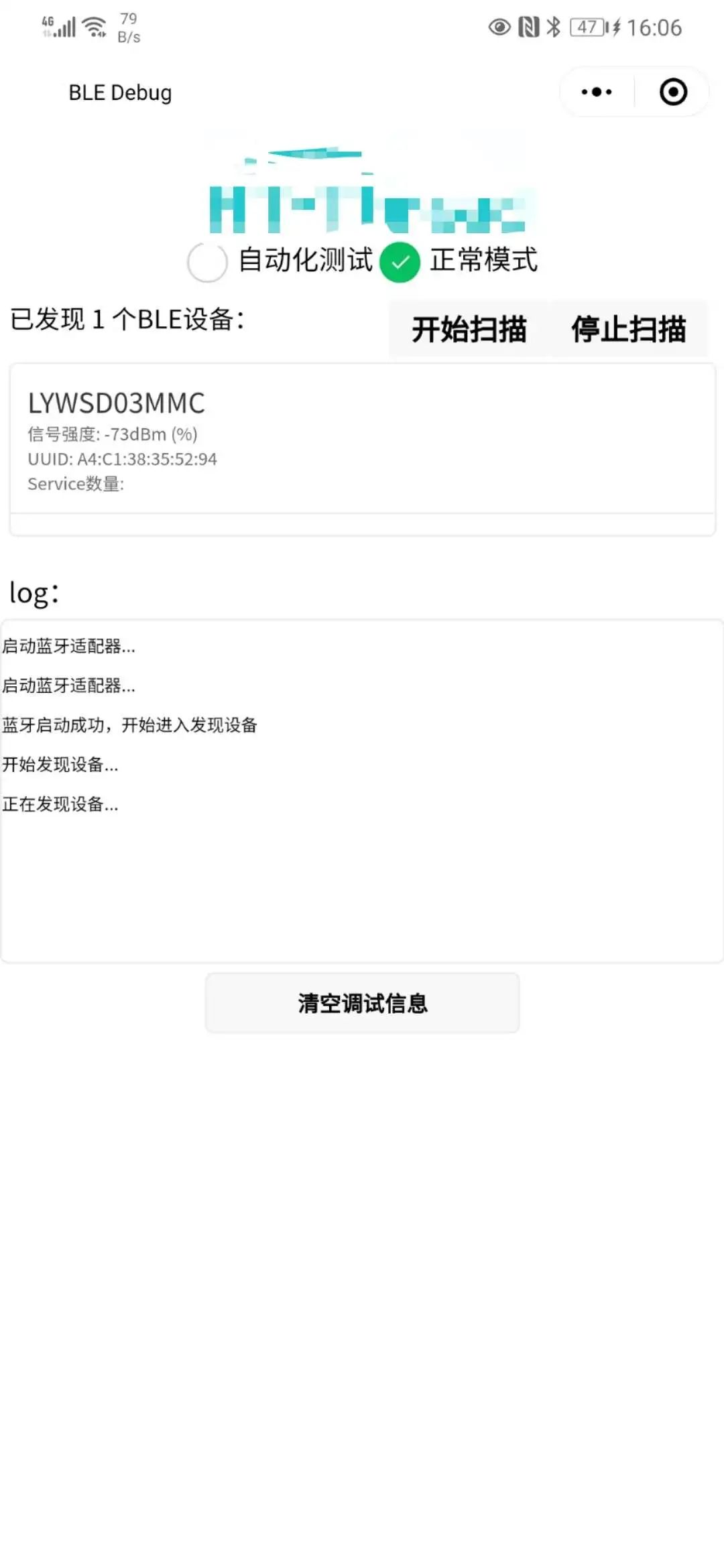Open the mini program's three-dot menu
This screenshot has height=1568, width=724.
coord(597,92)
